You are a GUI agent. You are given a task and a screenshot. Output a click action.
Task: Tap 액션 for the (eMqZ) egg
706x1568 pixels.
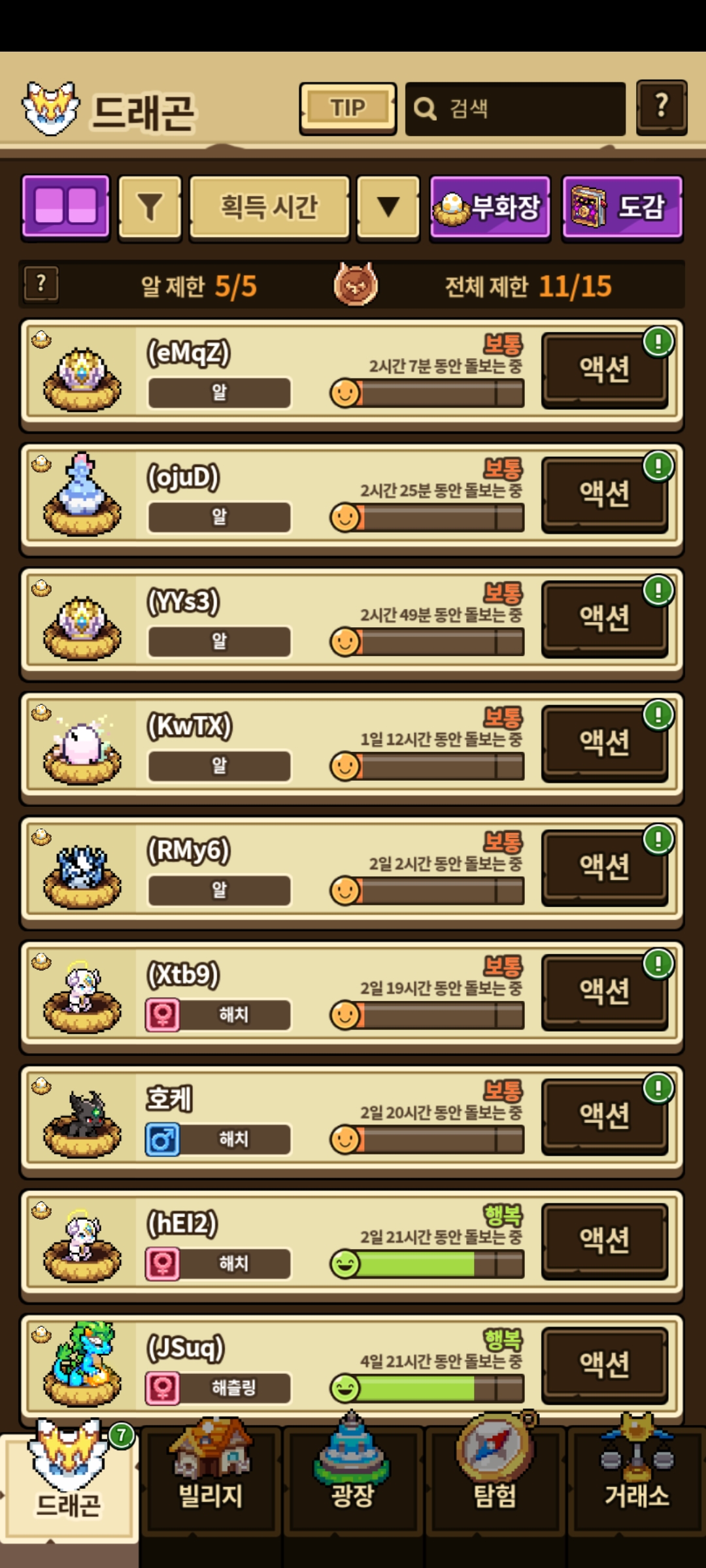coord(604,370)
